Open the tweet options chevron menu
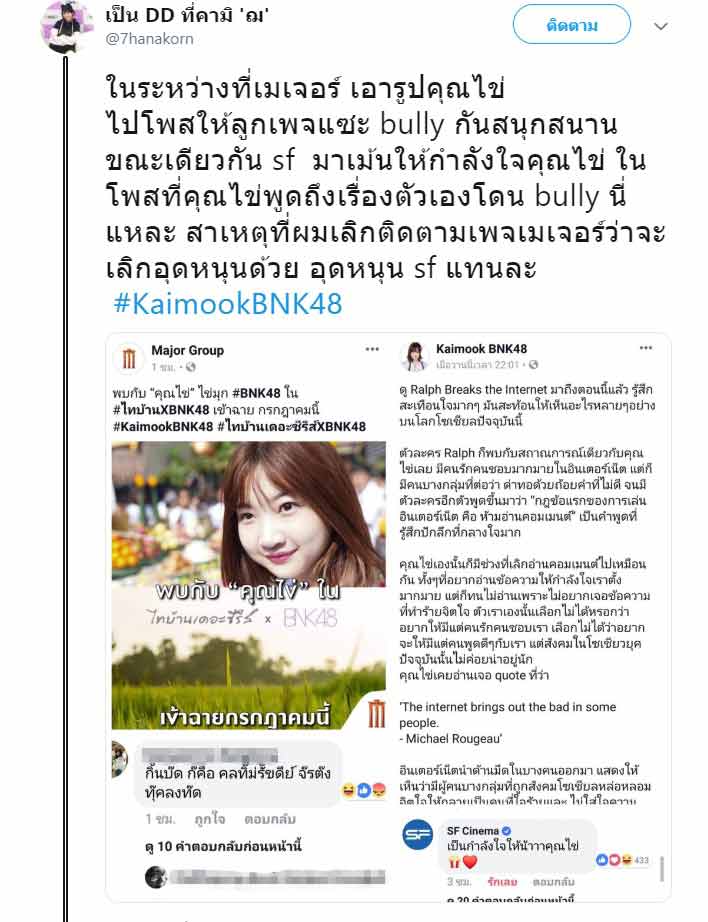This screenshot has width=708, height=922. 660,27
